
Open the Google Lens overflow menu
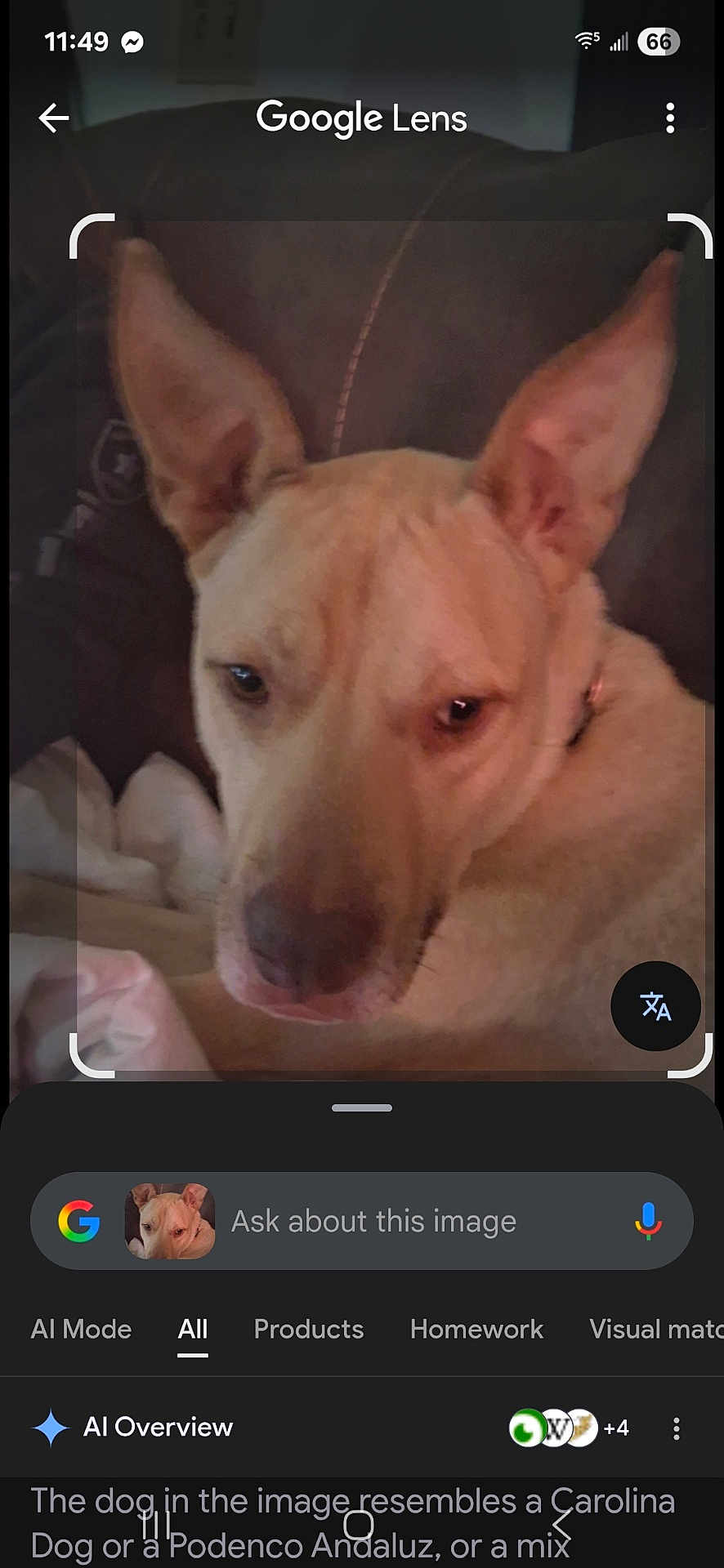click(670, 118)
